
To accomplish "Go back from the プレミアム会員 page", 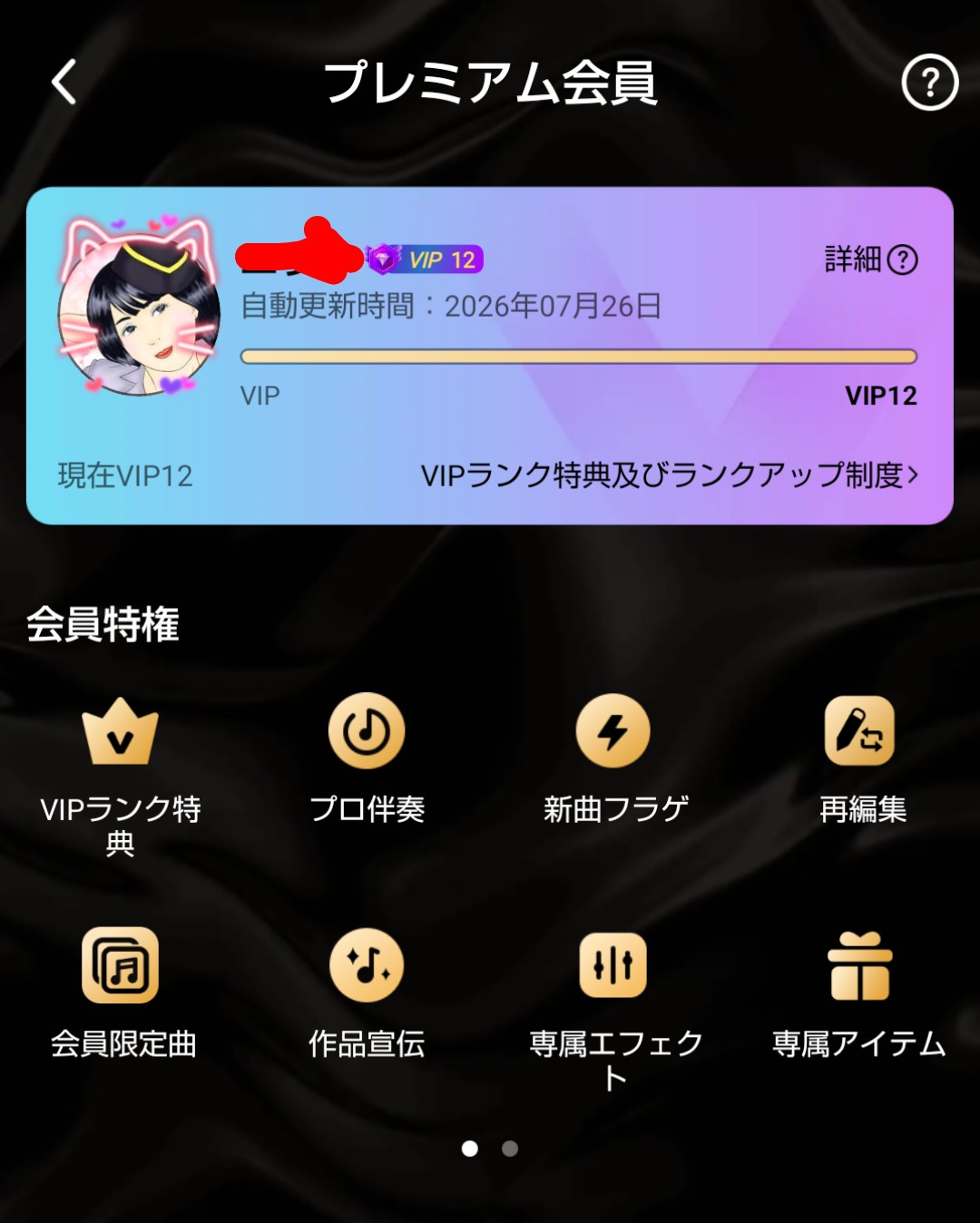I will 64,83.
